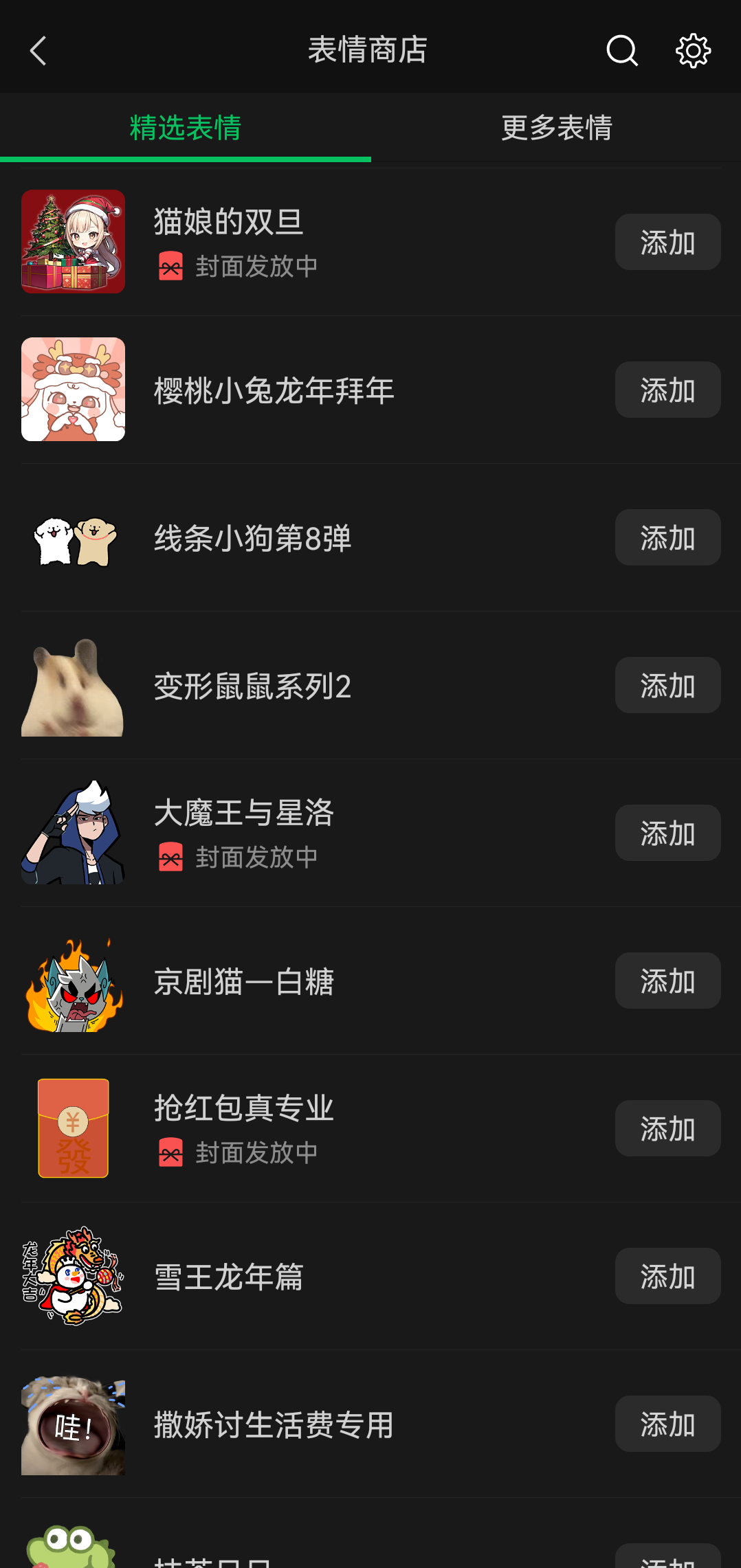Open the sticker settings gear
This screenshot has height=1568, width=741.
pos(693,51)
